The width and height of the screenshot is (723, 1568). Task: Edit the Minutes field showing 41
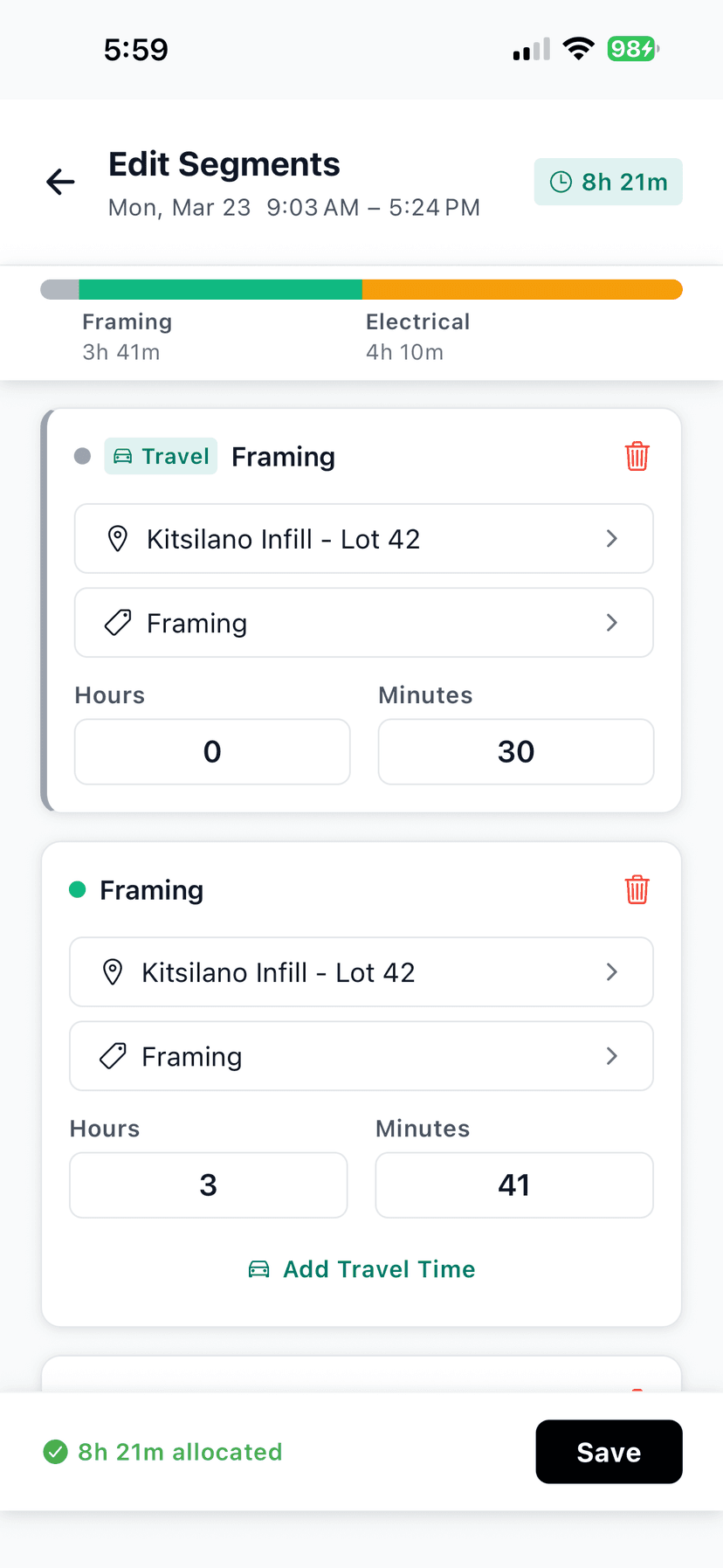[x=513, y=1185]
